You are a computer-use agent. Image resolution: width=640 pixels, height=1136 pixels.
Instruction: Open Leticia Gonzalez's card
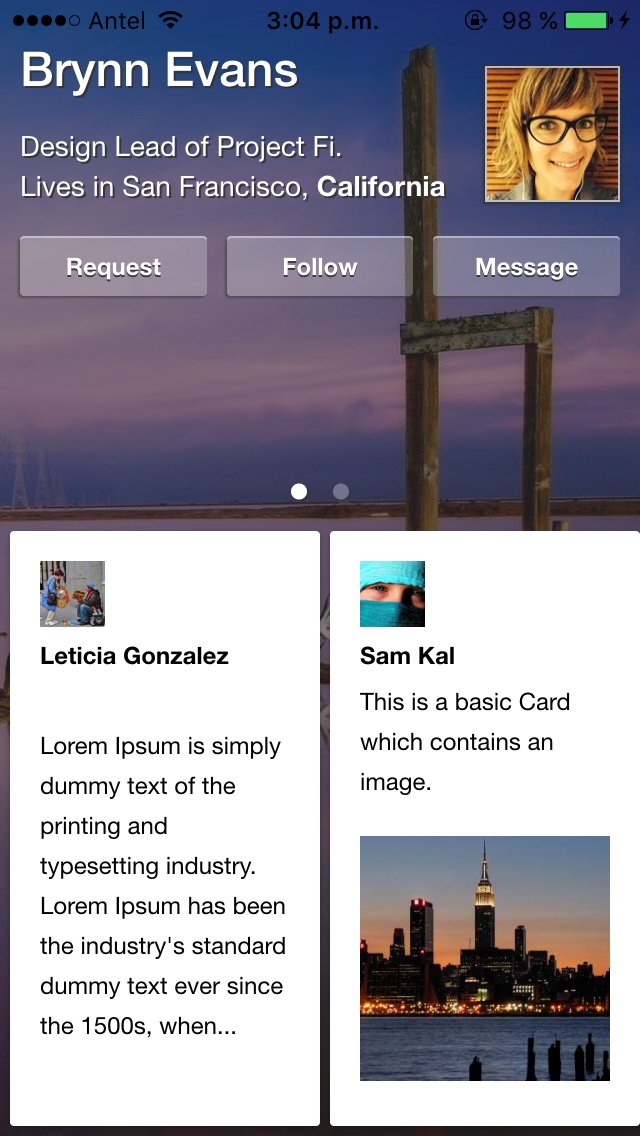[165, 828]
